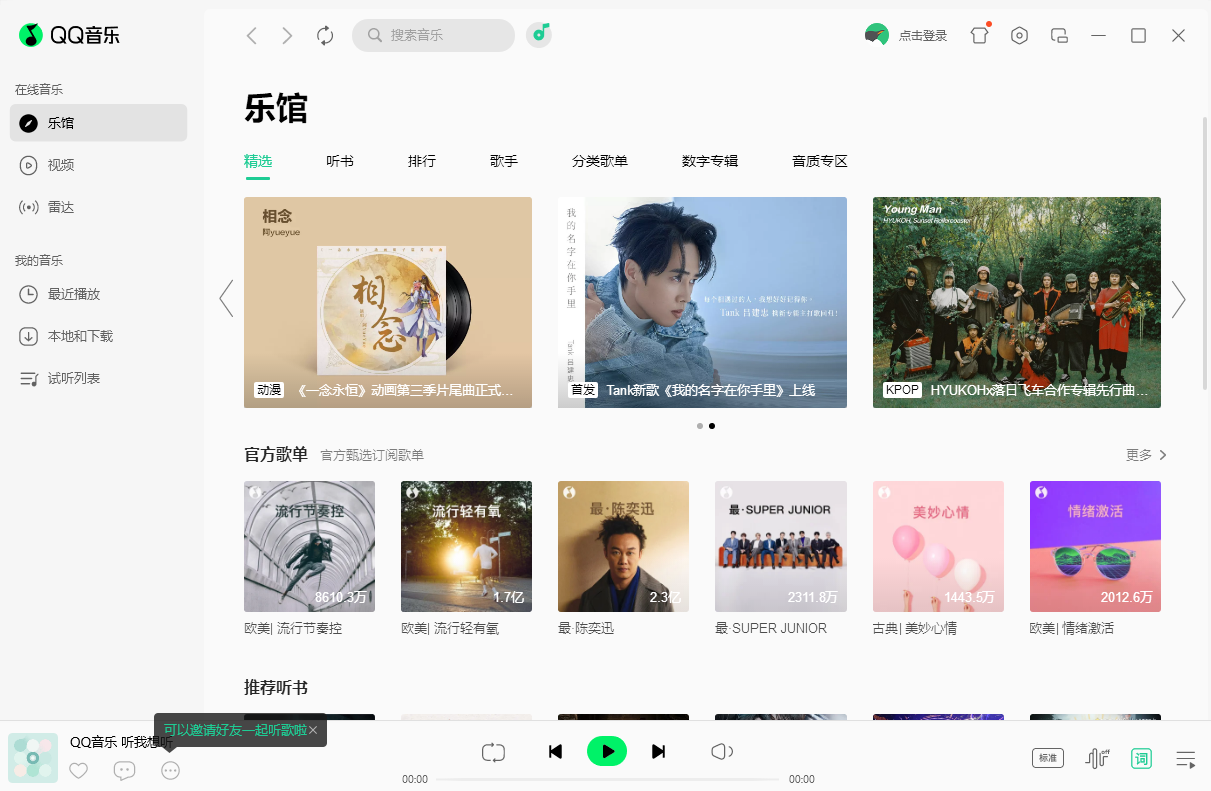Open the 欧美|流行节奏控 playlist
This screenshot has width=1211, height=791.
coord(309,546)
